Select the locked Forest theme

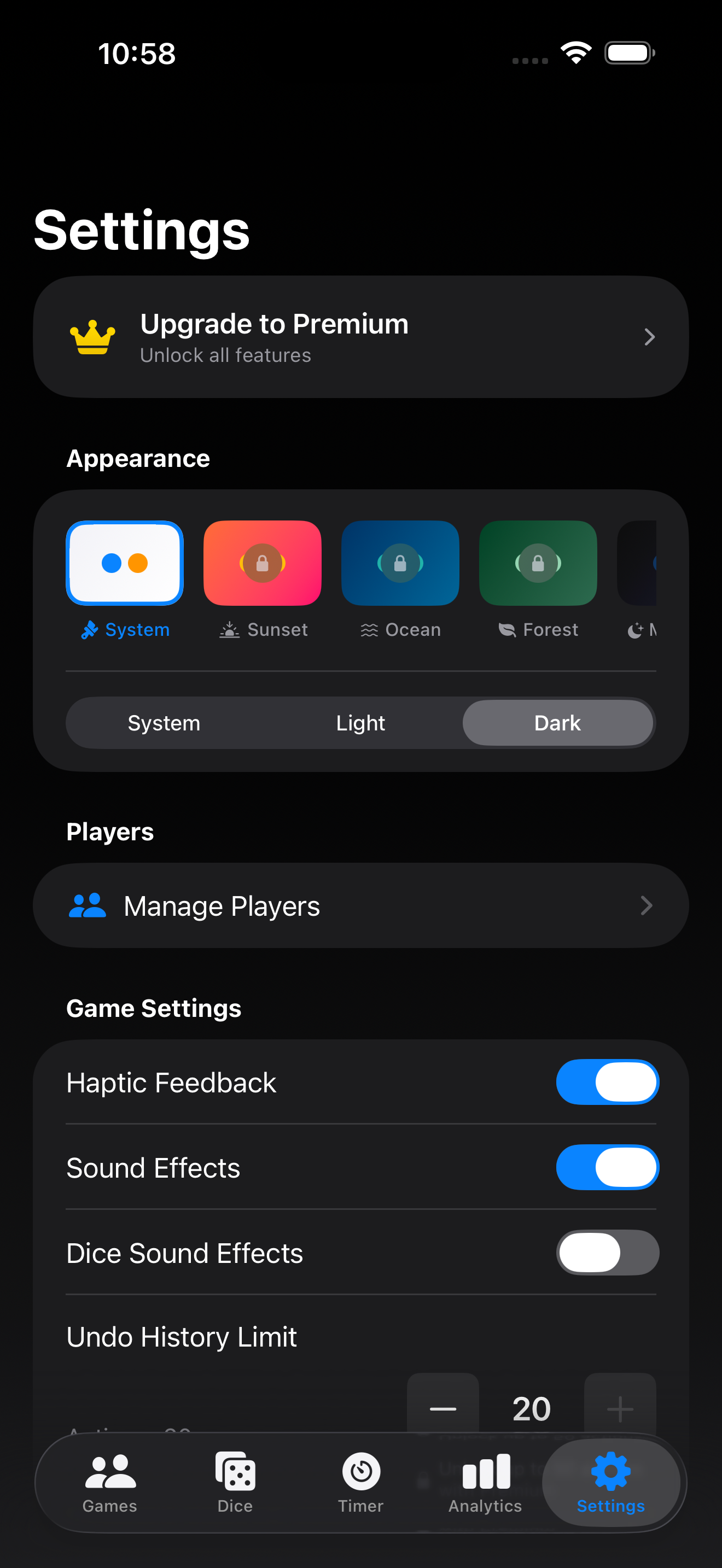[x=538, y=563]
